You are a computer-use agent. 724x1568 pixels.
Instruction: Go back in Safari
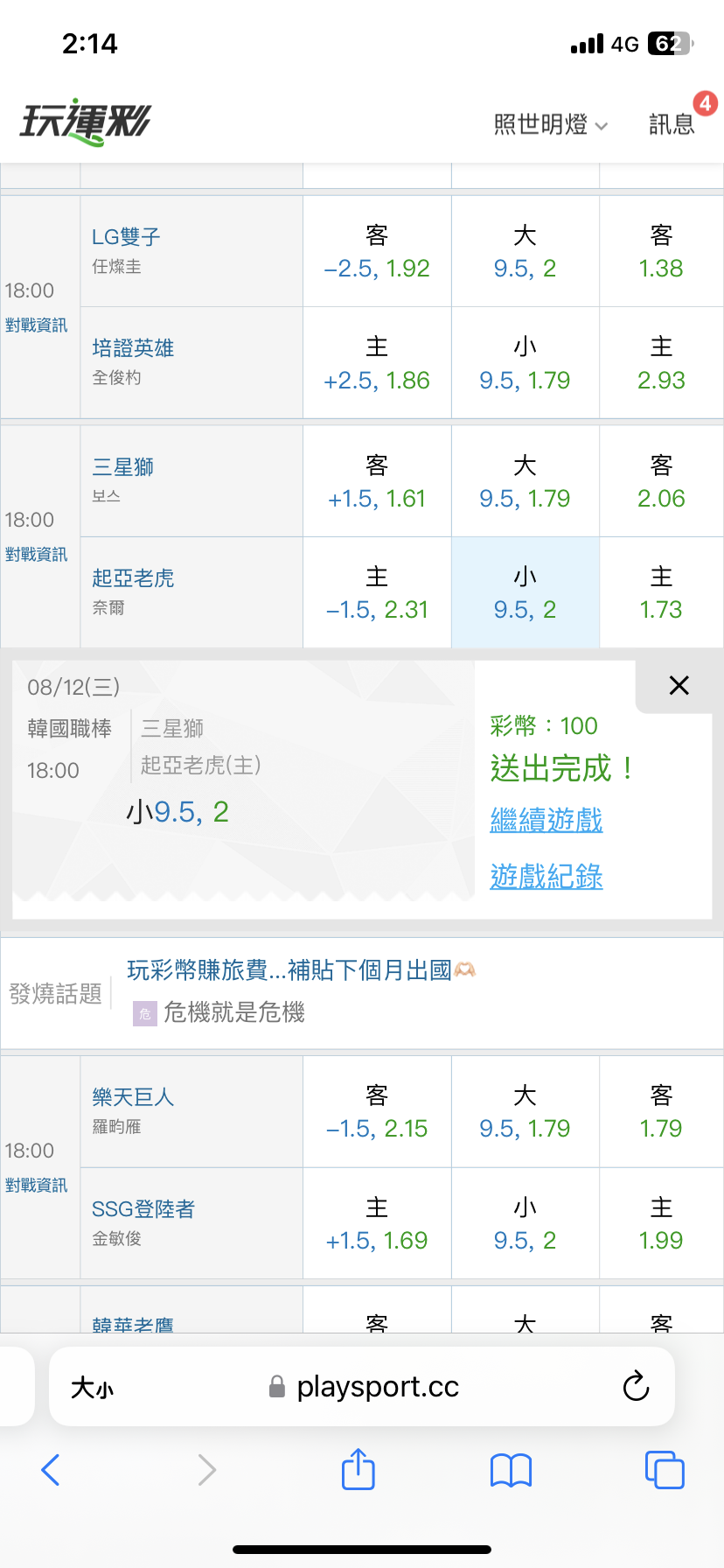[x=51, y=1470]
